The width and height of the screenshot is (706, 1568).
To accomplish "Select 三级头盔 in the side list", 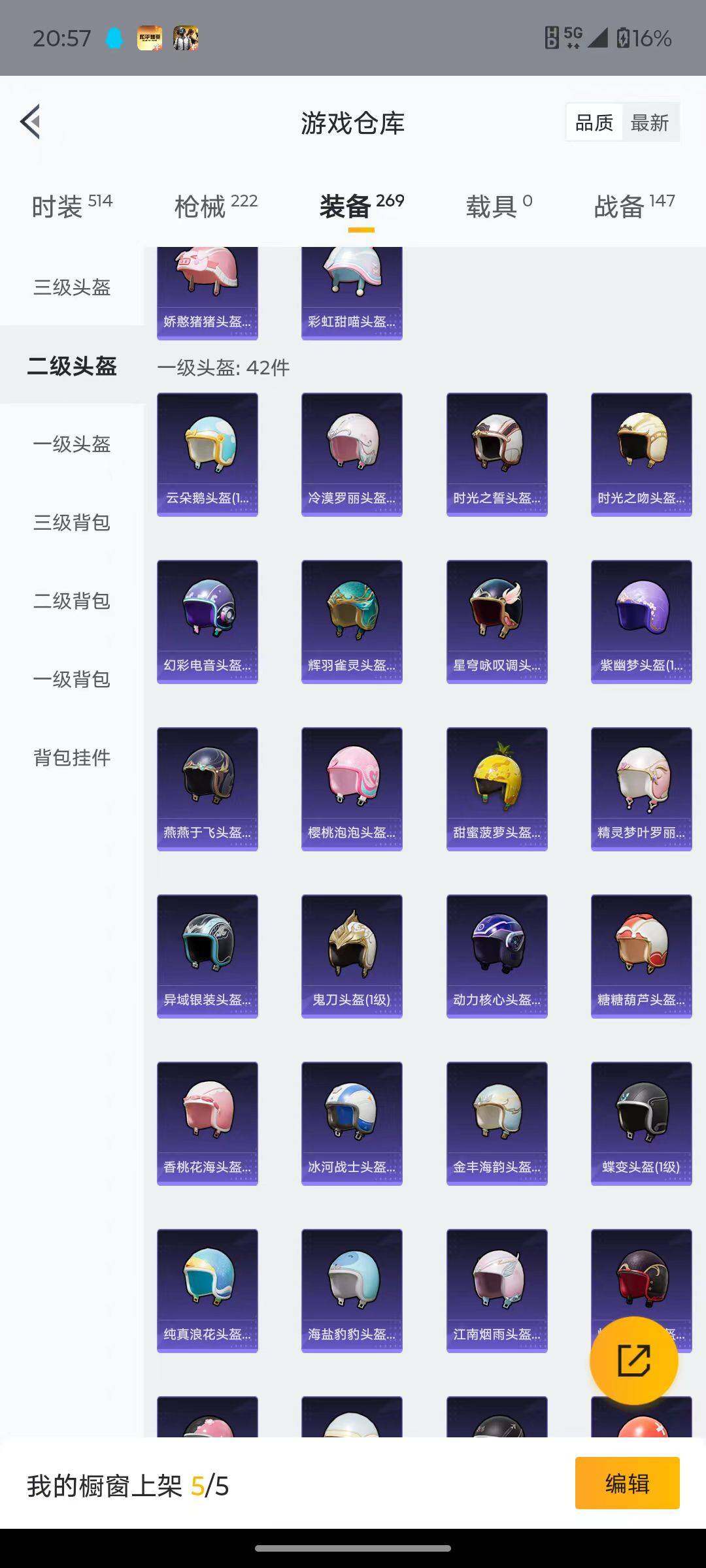I will [x=72, y=287].
